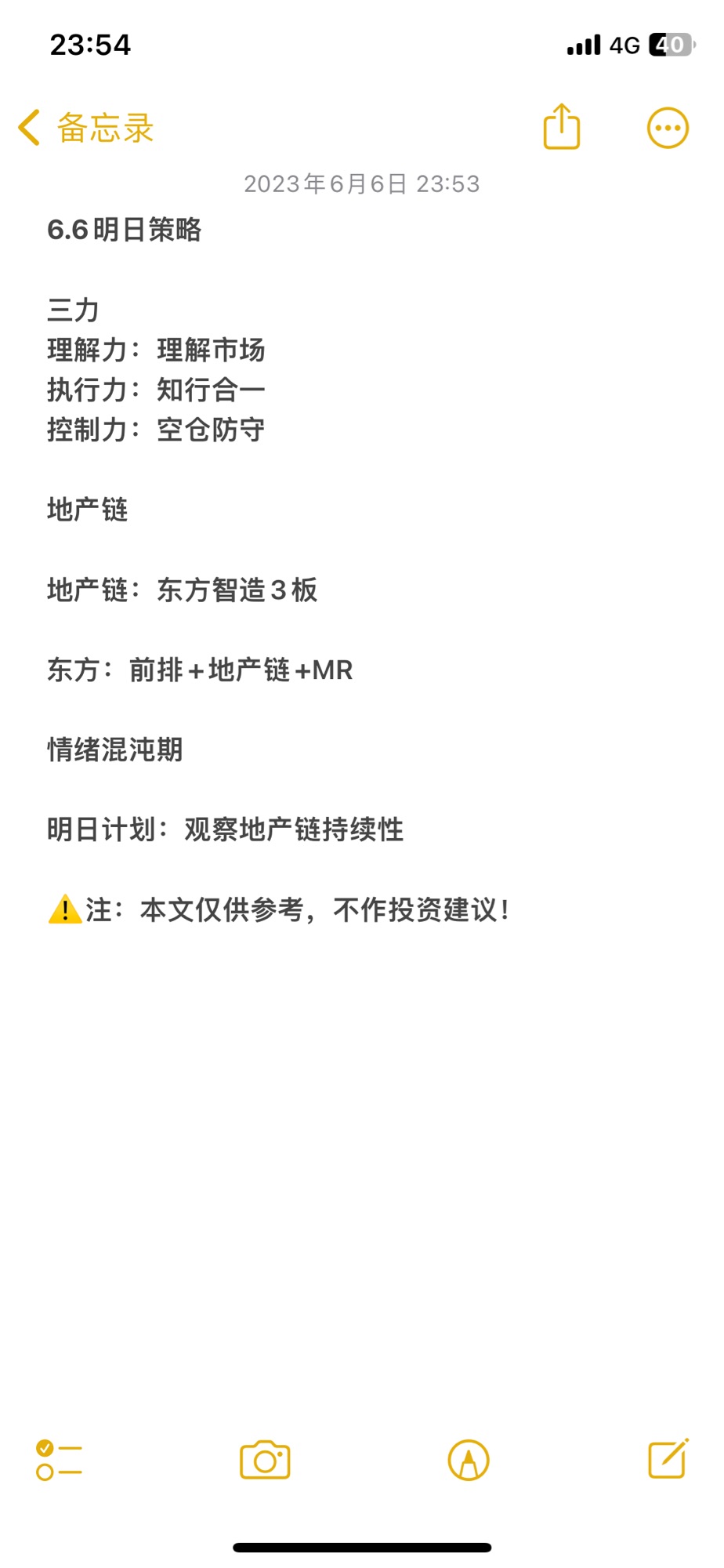This screenshot has height=1568, width=724.
Task: Compose a new note
Action: pos(668,1458)
